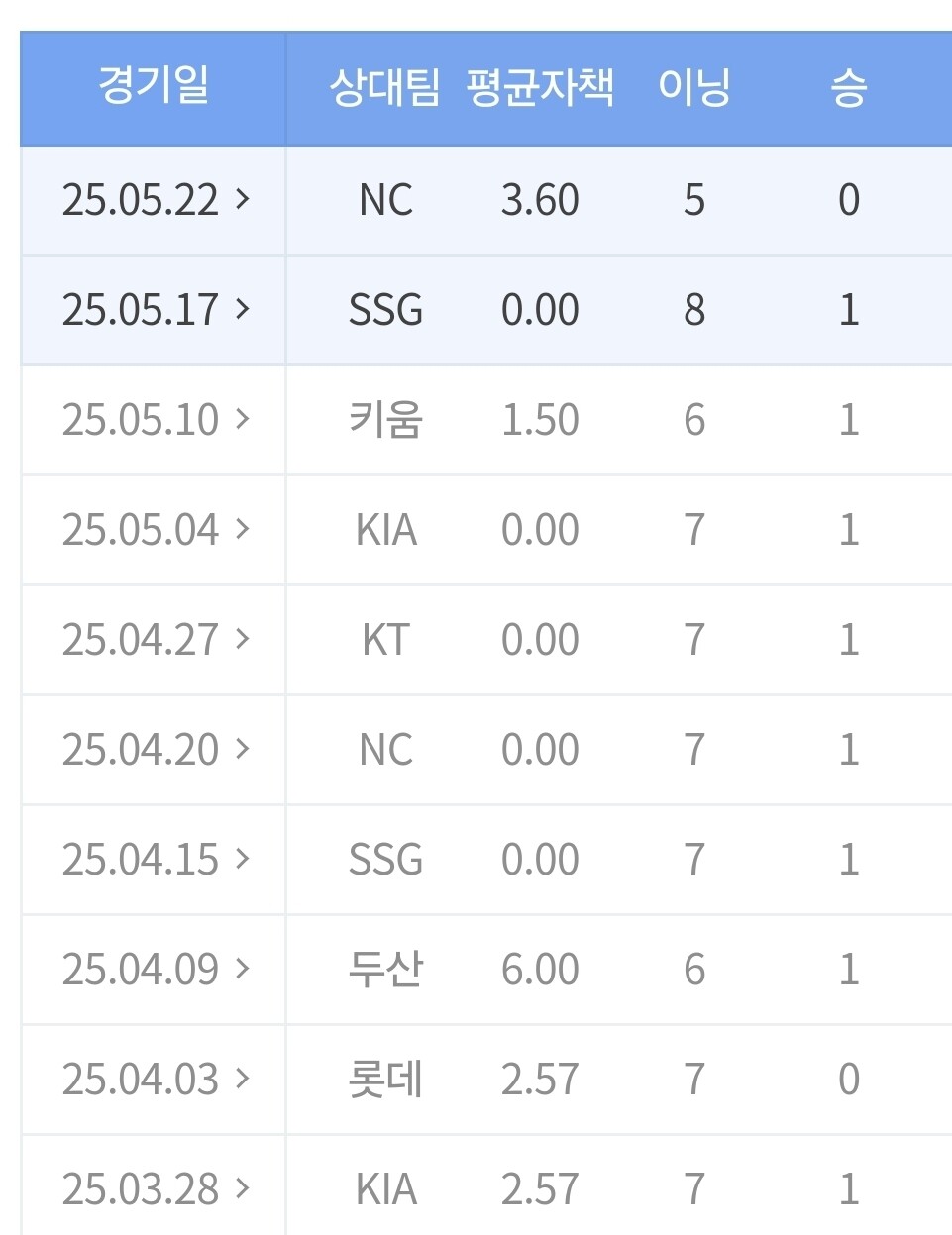Open the 25.03.28 game against KIA
Image resolution: width=952 pixels, height=1235 pixels.
coord(155,1188)
